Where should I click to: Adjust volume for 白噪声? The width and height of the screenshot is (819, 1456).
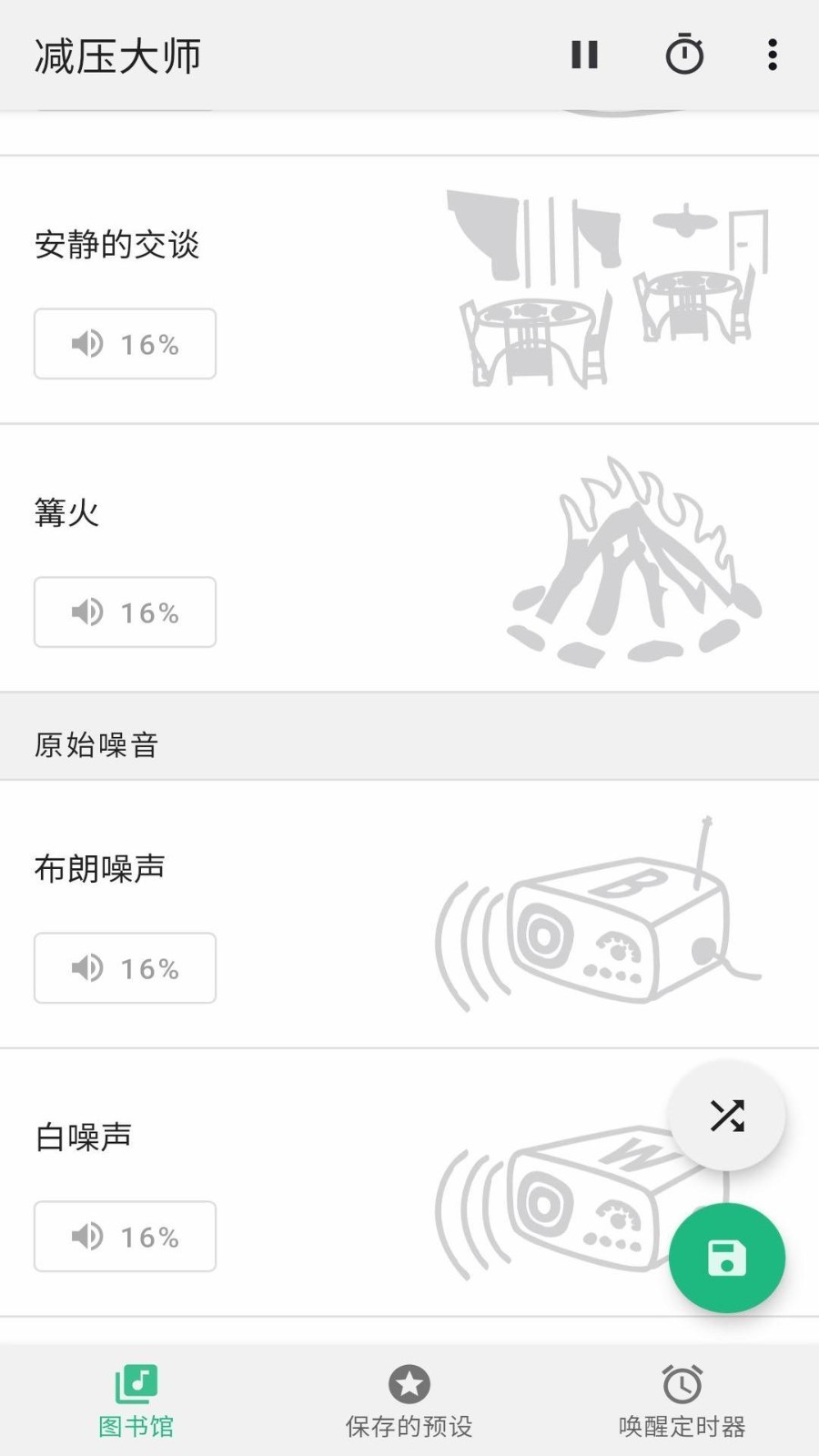point(125,1237)
